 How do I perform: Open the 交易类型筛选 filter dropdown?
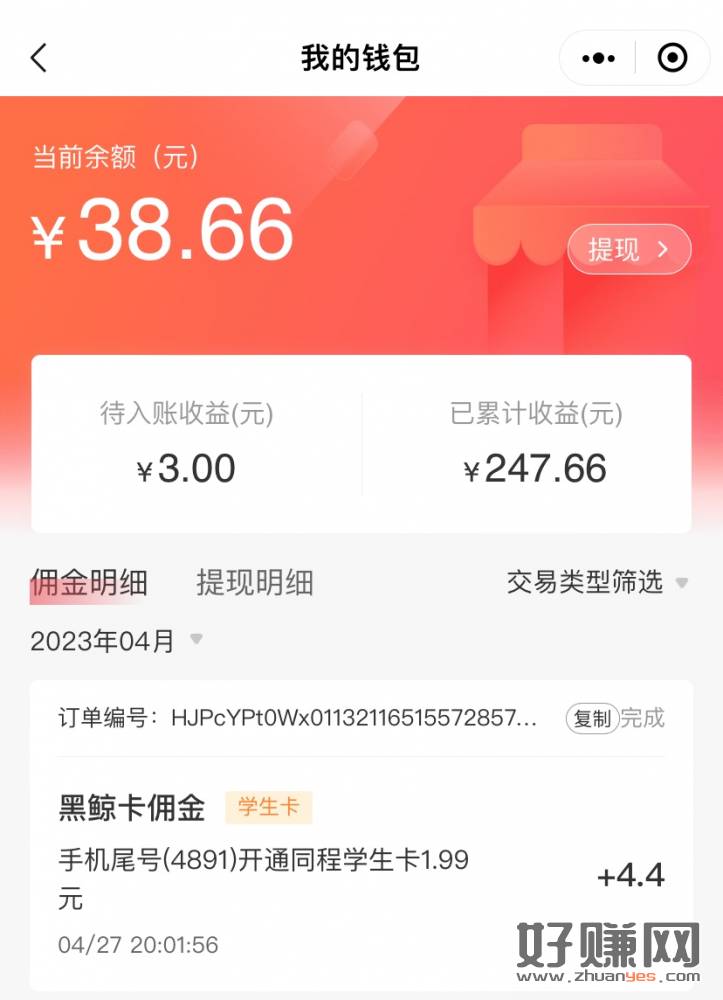pyautogui.click(x=597, y=581)
